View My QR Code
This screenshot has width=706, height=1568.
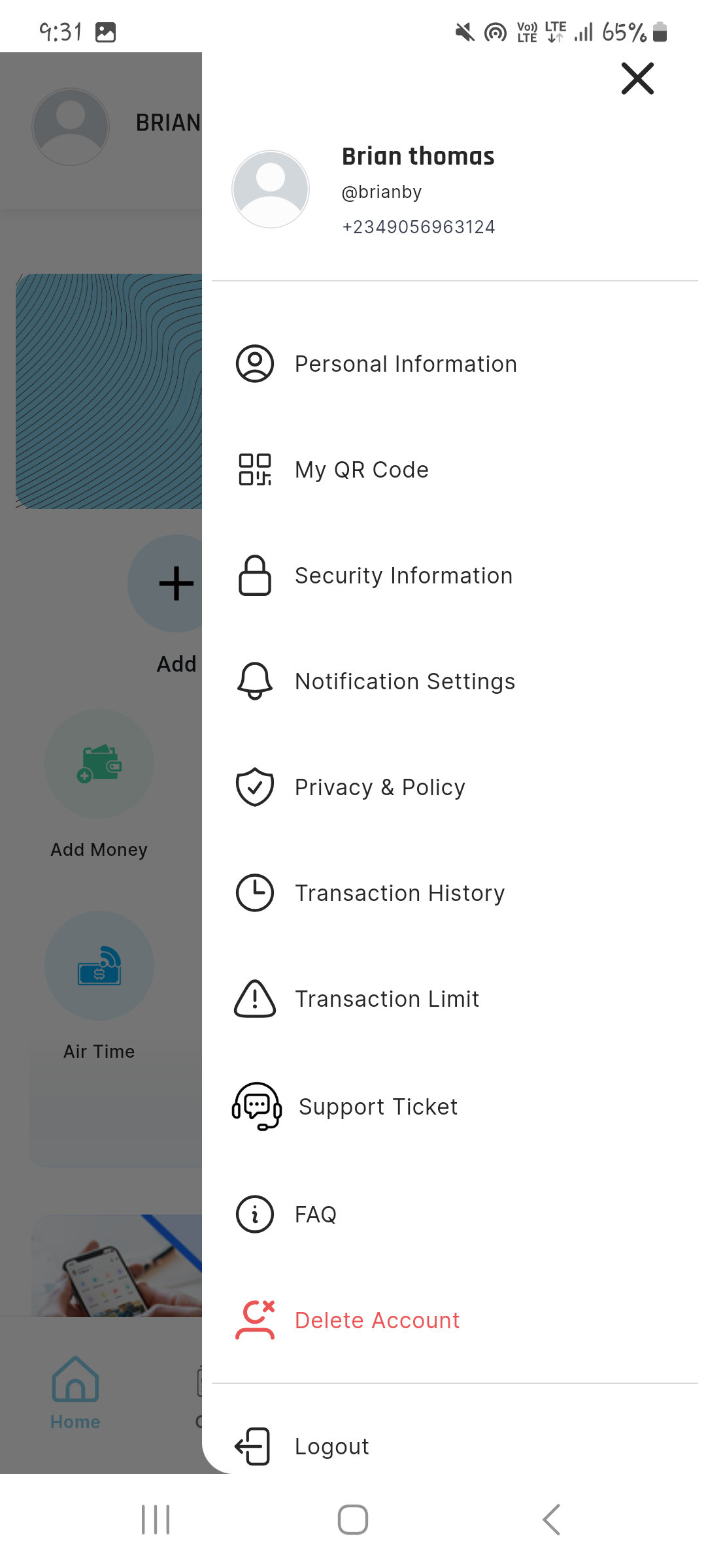click(x=361, y=470)
